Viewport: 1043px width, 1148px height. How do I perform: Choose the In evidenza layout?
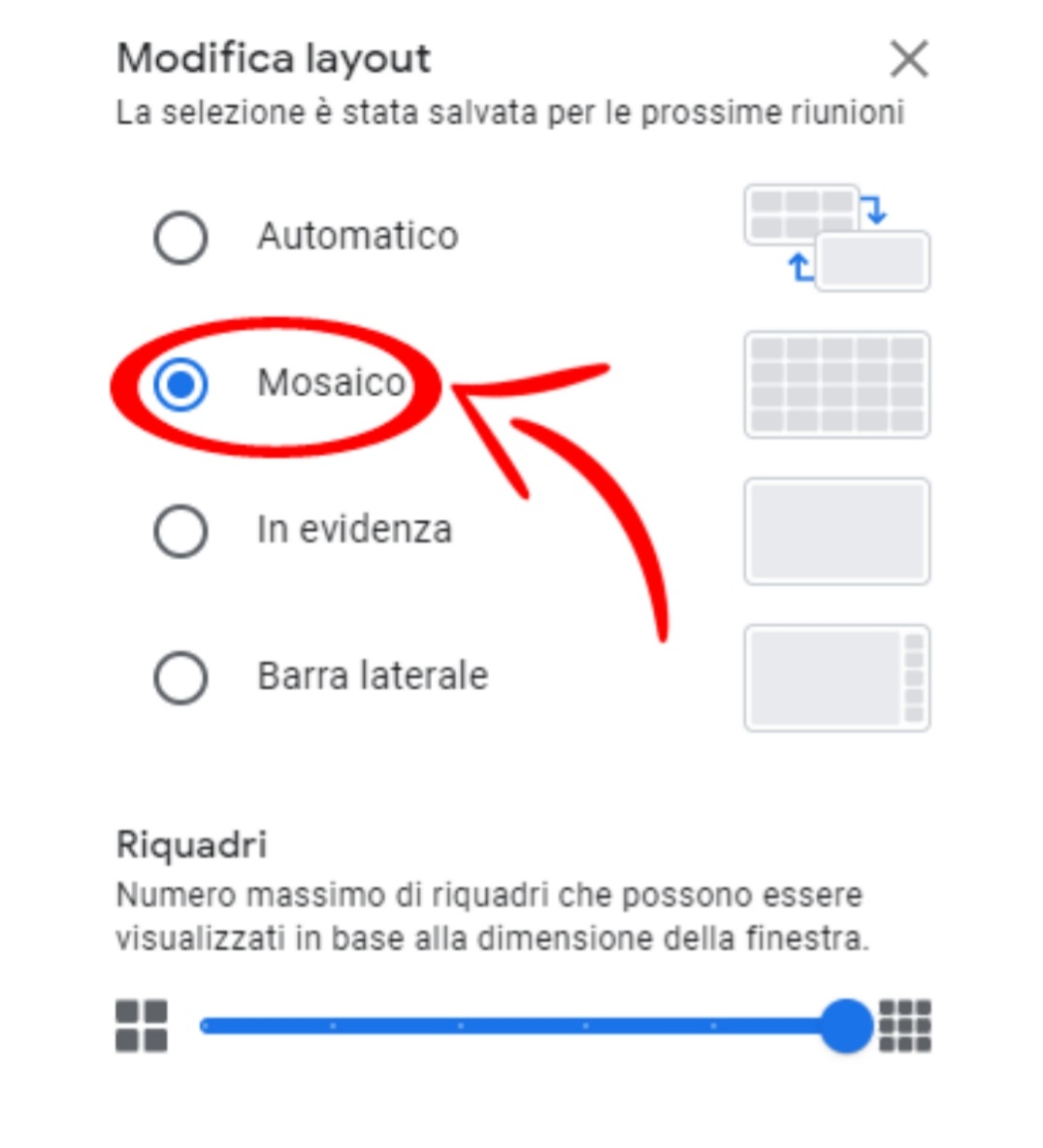[x=181, y=531]
